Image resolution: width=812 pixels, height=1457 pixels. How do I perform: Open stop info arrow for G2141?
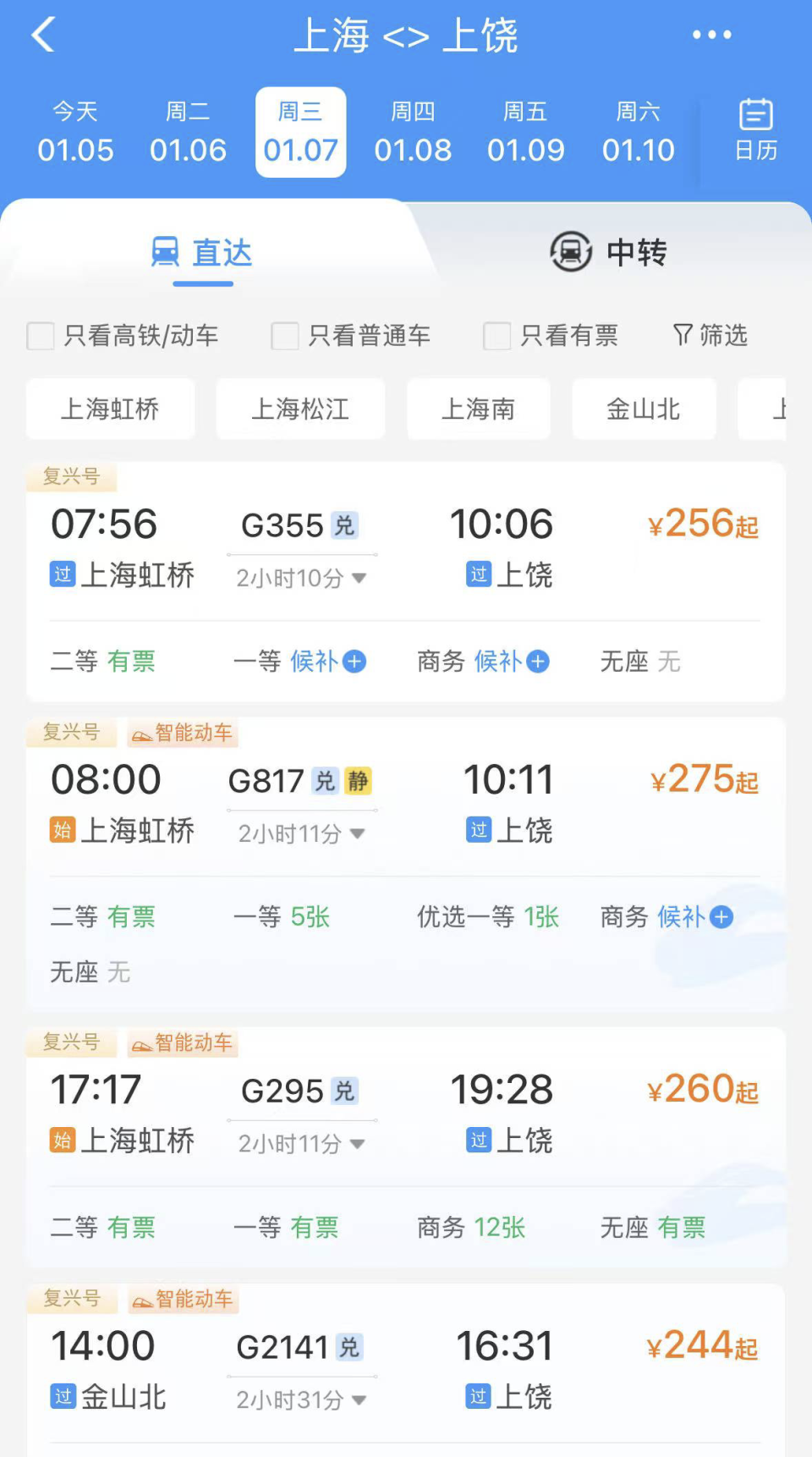point(360,1401)
